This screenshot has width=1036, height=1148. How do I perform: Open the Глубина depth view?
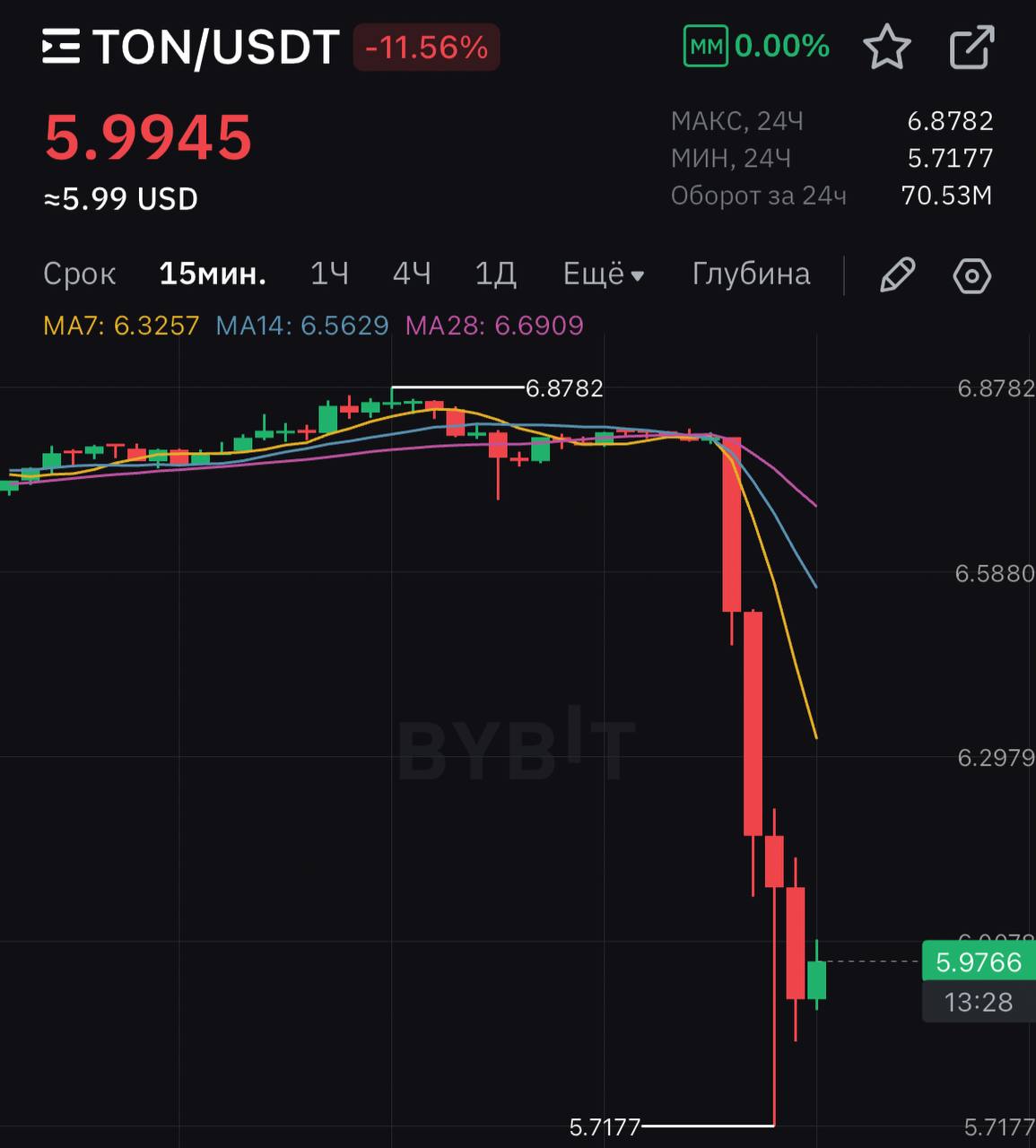click(751, 274)
